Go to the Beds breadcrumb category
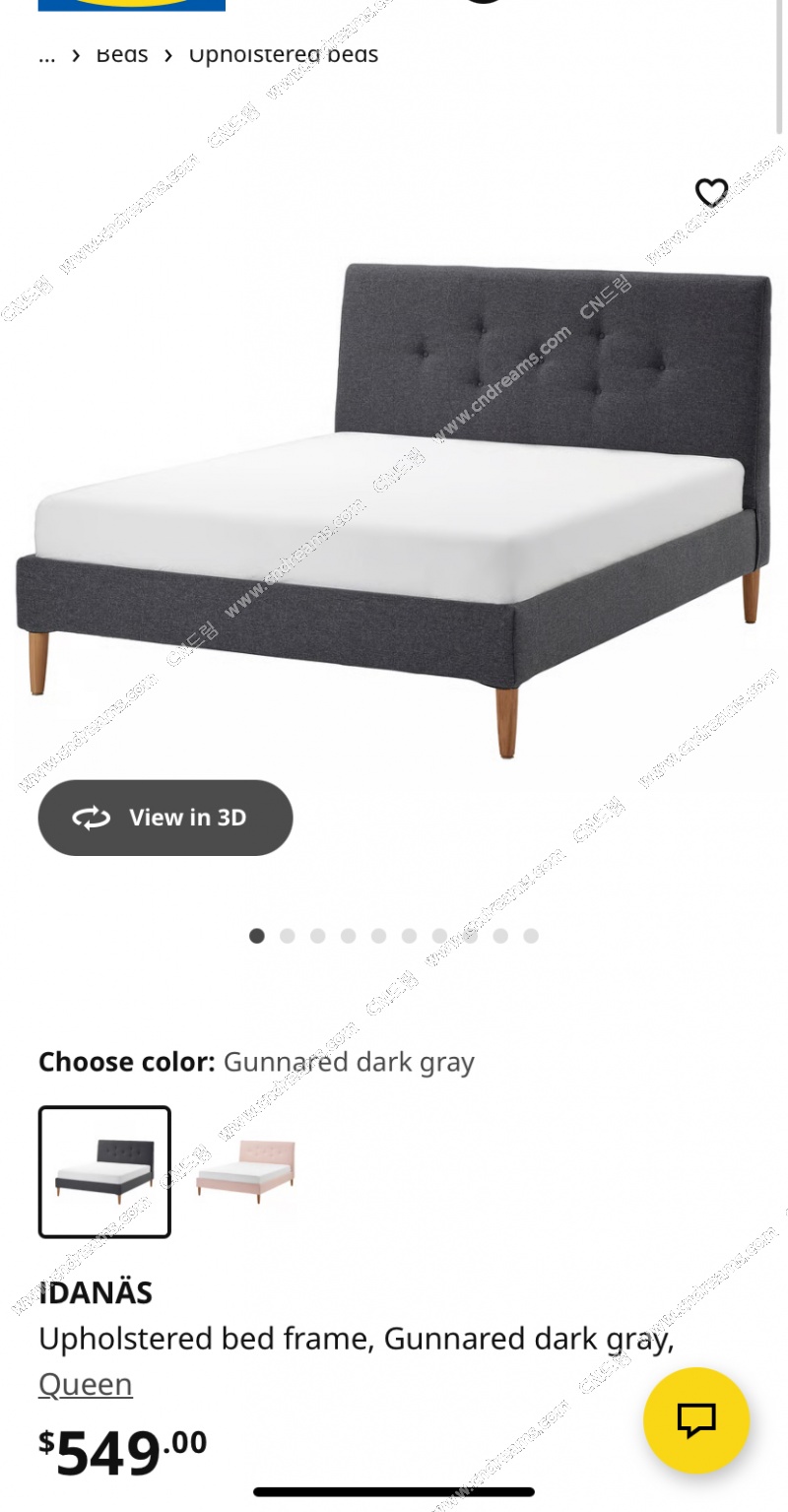The height and width of the screenshot is (1512, 788). pyautogui.click(x=122, y=54)
